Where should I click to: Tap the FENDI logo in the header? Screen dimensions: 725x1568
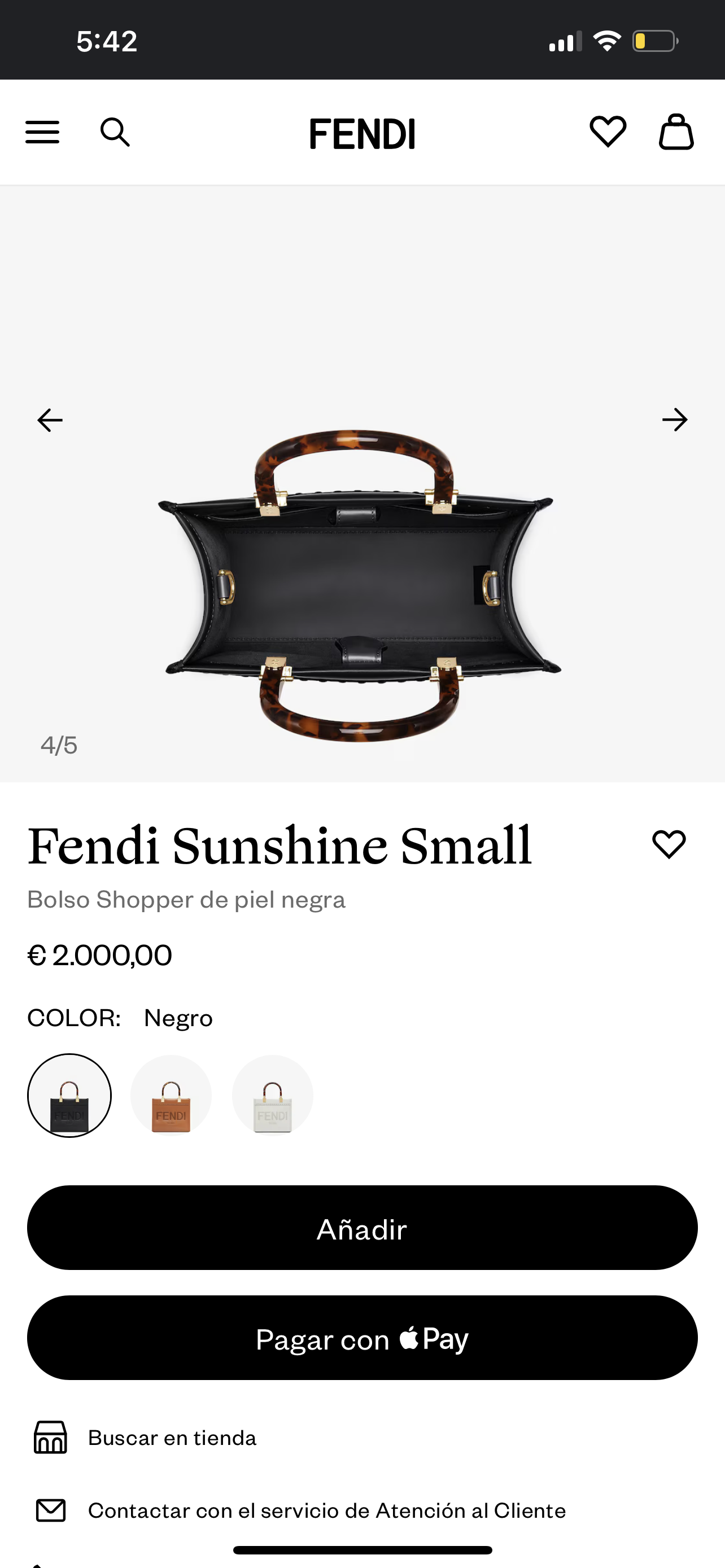[362, 133]
